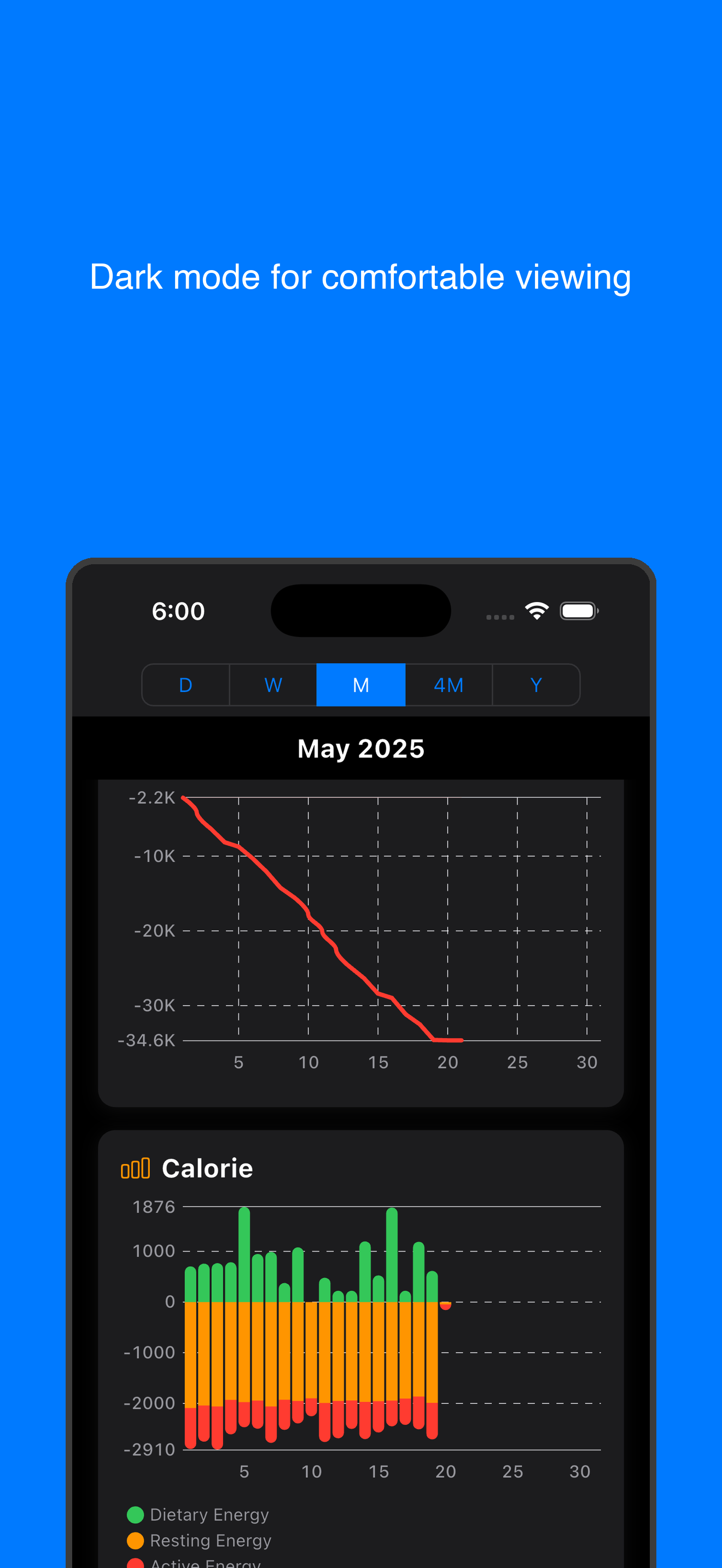Click the red Active Energy legend dot

pos(135,1564)
